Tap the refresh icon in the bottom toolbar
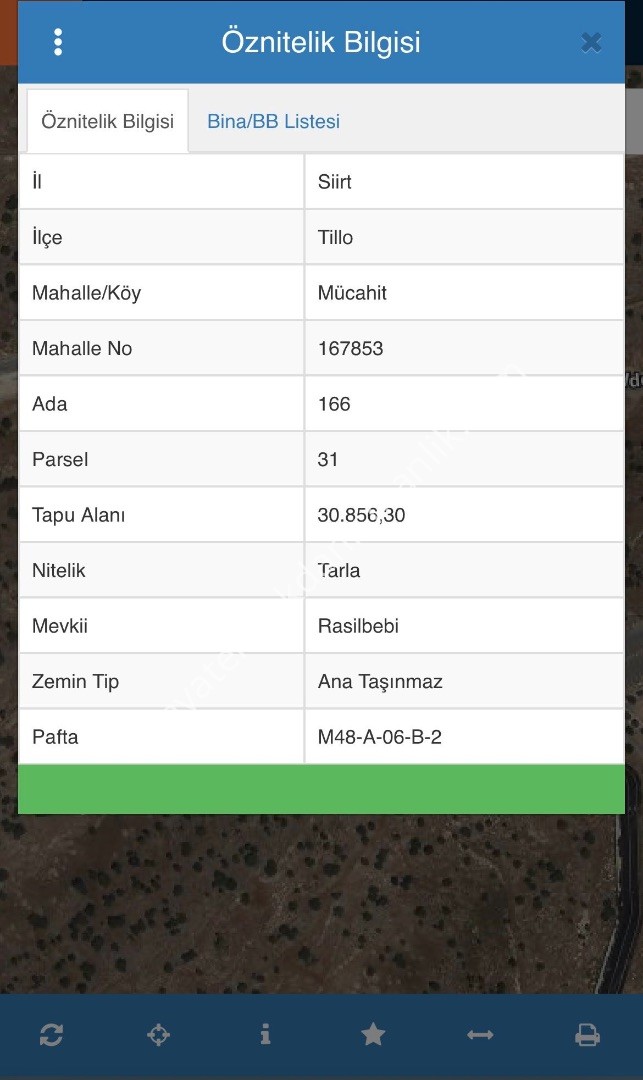This screenshot has width=643, height=1080. point(51,1035)
